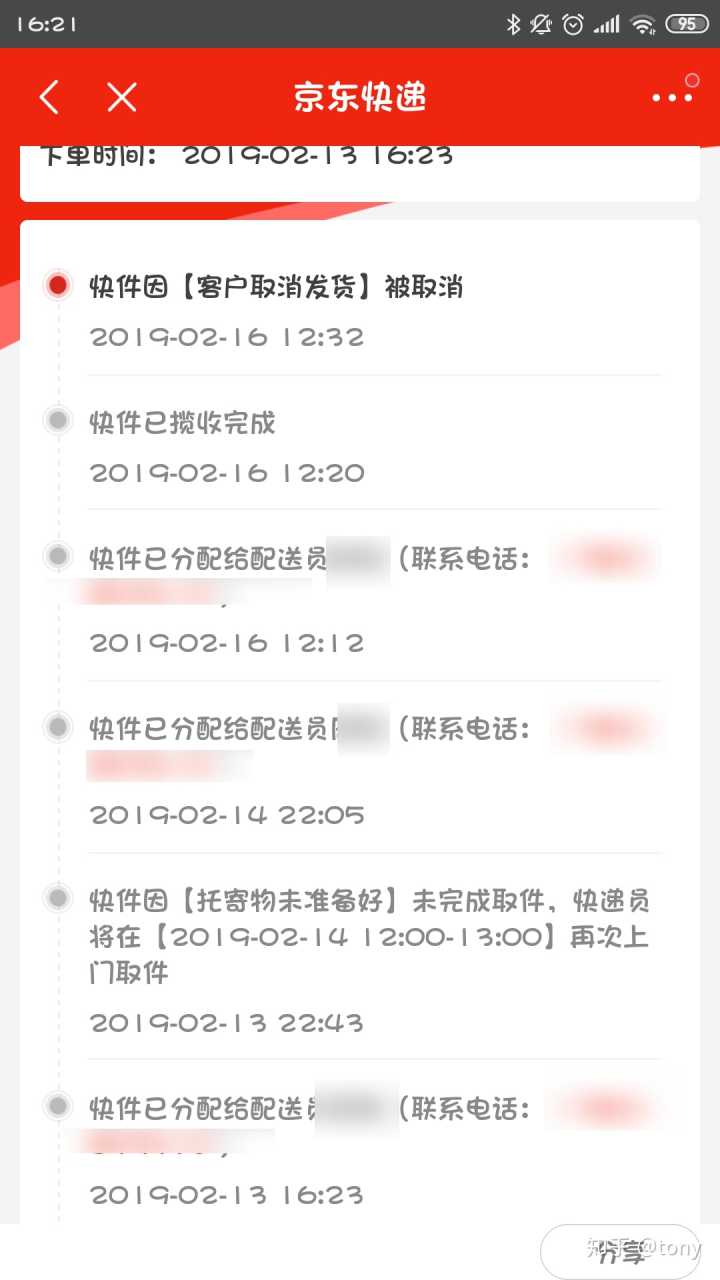Image resolution: width=720 pixels, height=1280 pixels.
Task: Open the three-dot overflow menu
Action: click(x=671, y=97)
